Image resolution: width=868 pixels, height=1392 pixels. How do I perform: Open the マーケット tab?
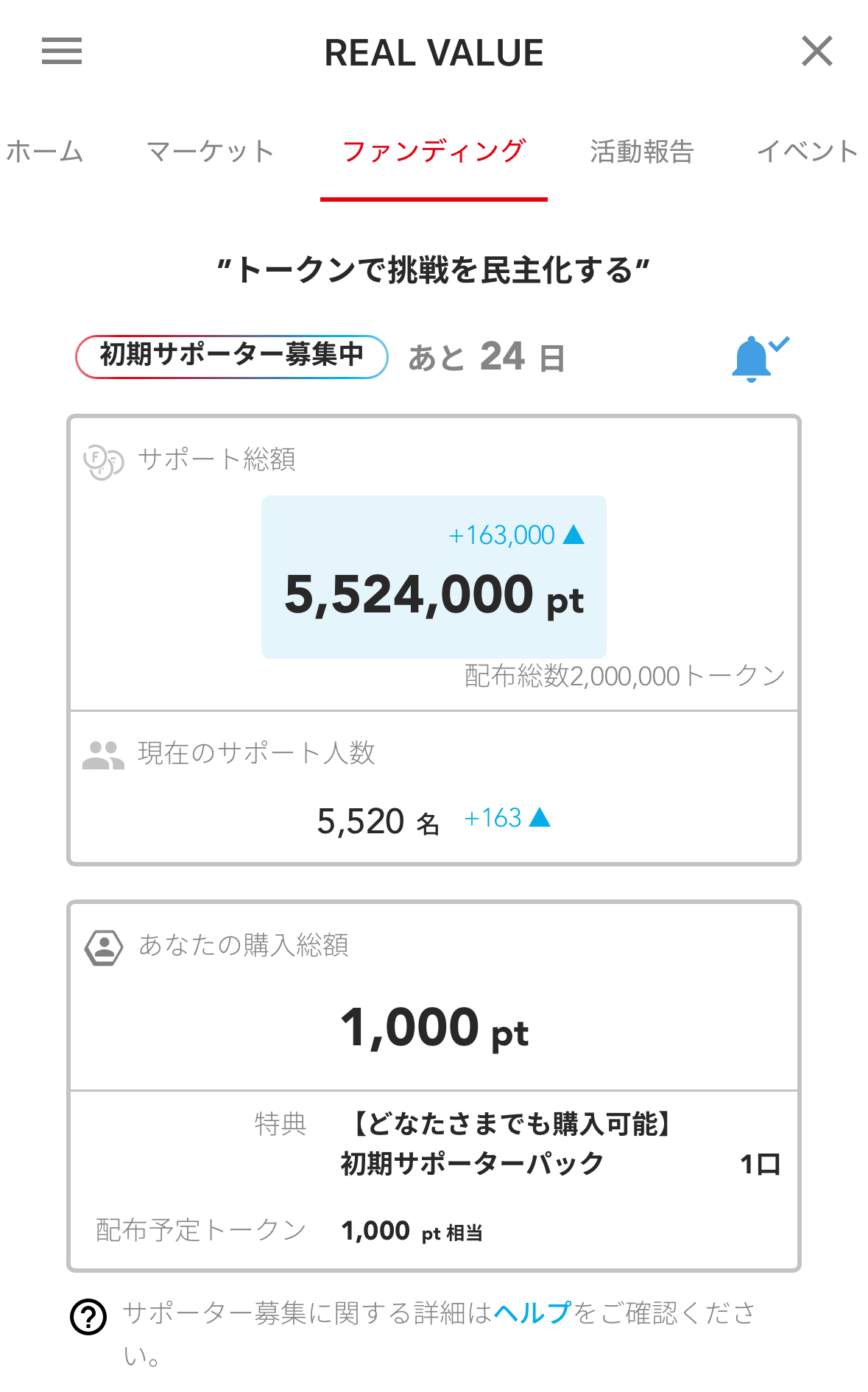click(x=211, y=151)
